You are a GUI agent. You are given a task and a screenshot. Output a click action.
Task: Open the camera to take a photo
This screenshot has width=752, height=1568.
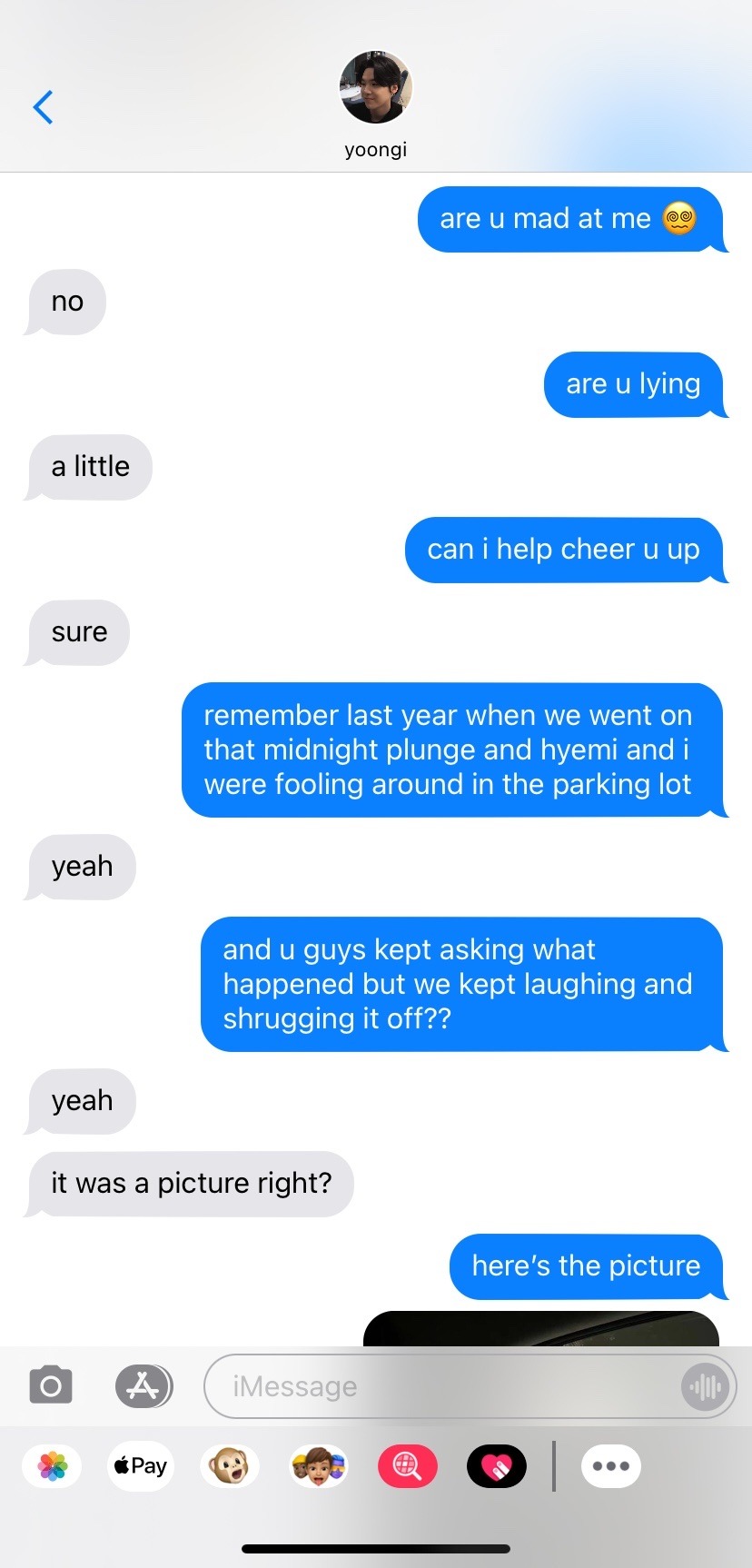[x=51, y=1386]
